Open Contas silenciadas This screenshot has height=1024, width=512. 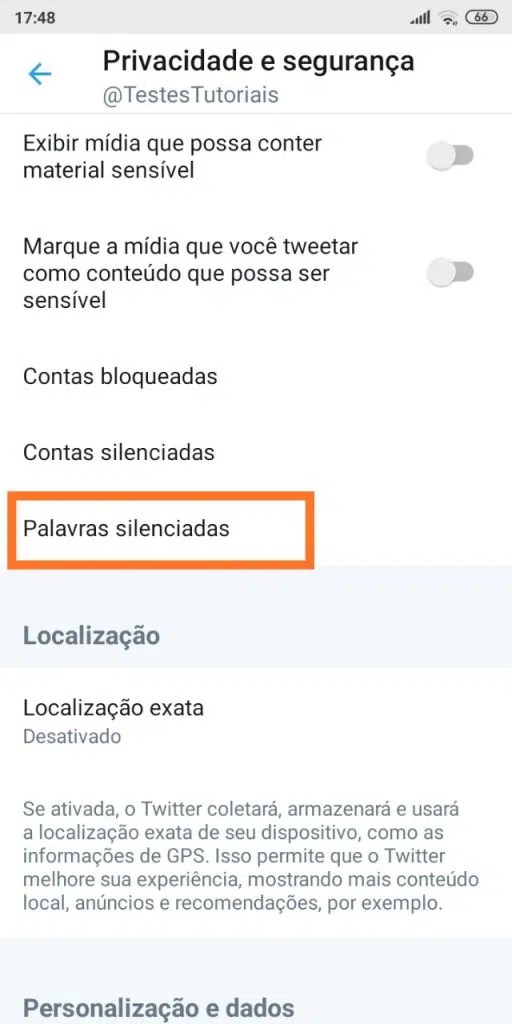(256, 452)
